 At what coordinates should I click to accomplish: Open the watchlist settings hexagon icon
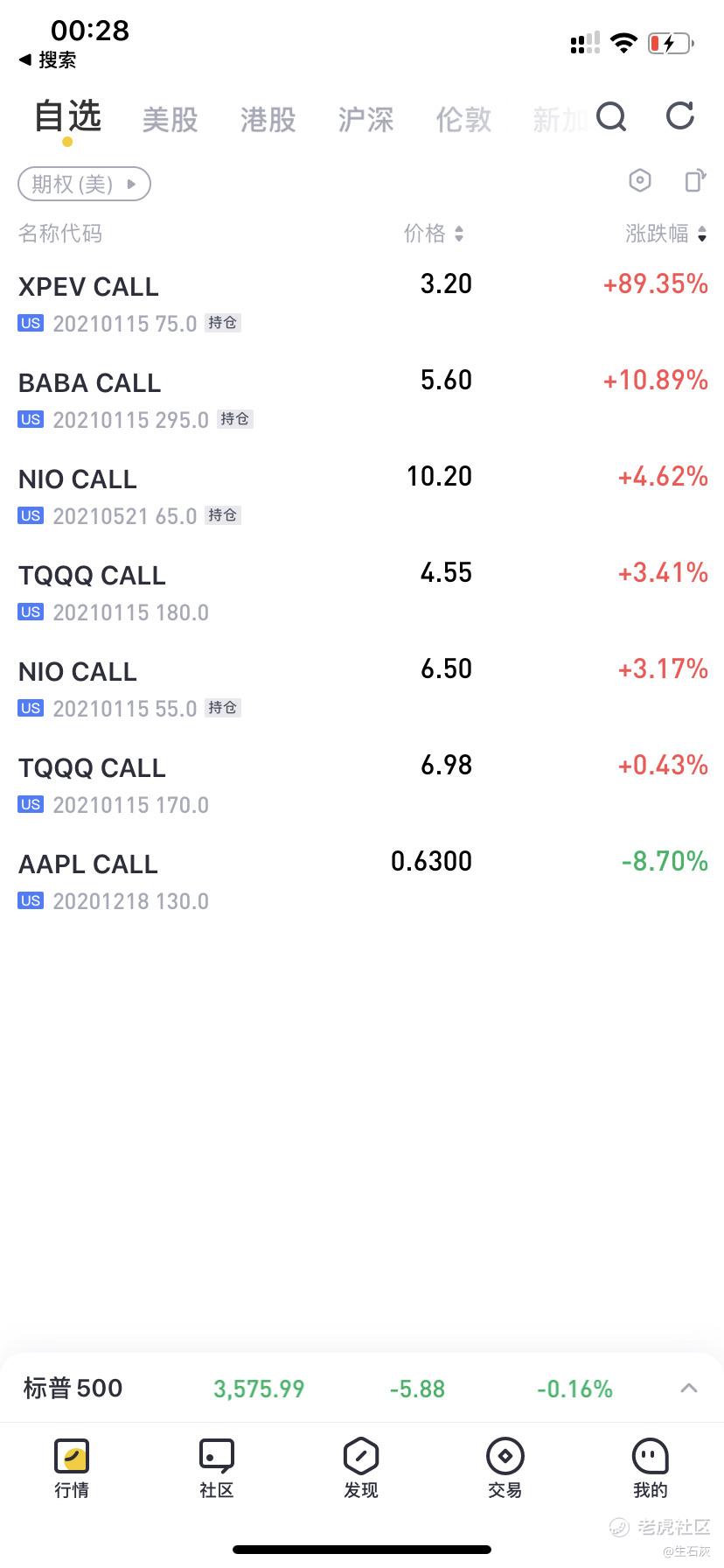[640, 180]
